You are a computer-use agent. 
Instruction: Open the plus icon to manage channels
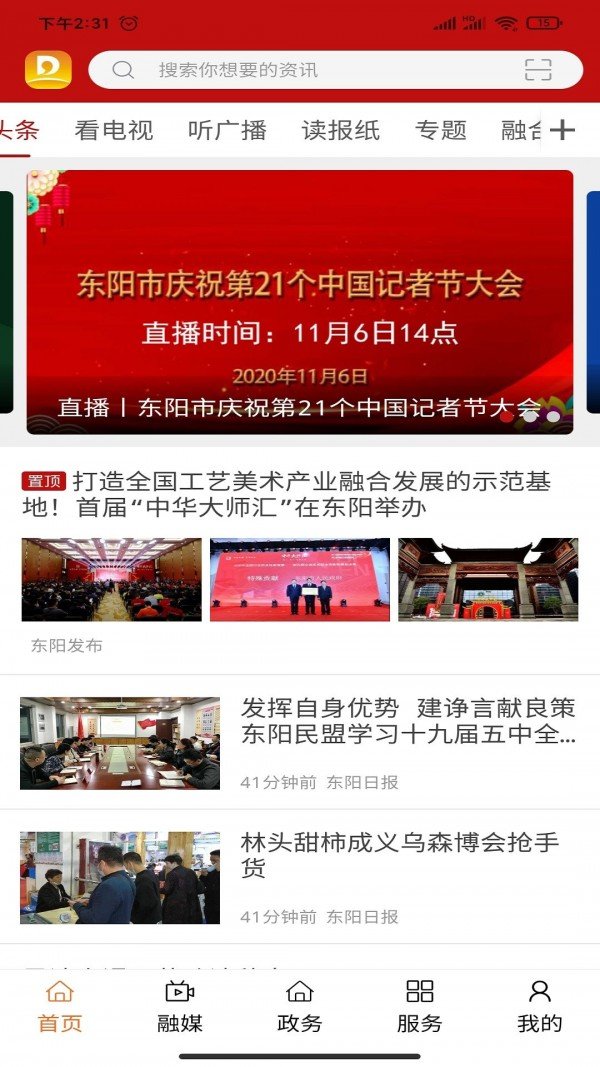pyautogui.click(x=563, y=130)
